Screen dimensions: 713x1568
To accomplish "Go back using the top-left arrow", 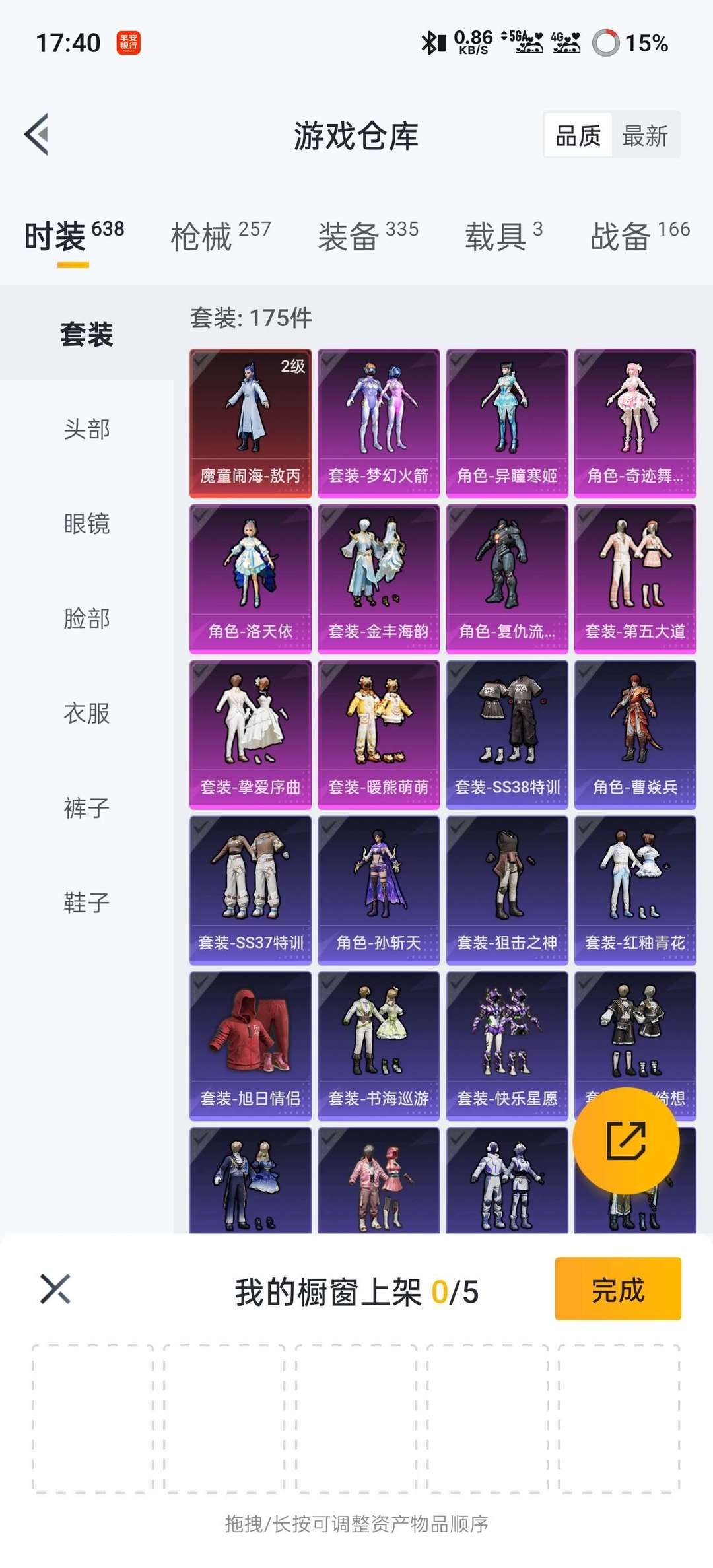I will click(x=36, y=135).
